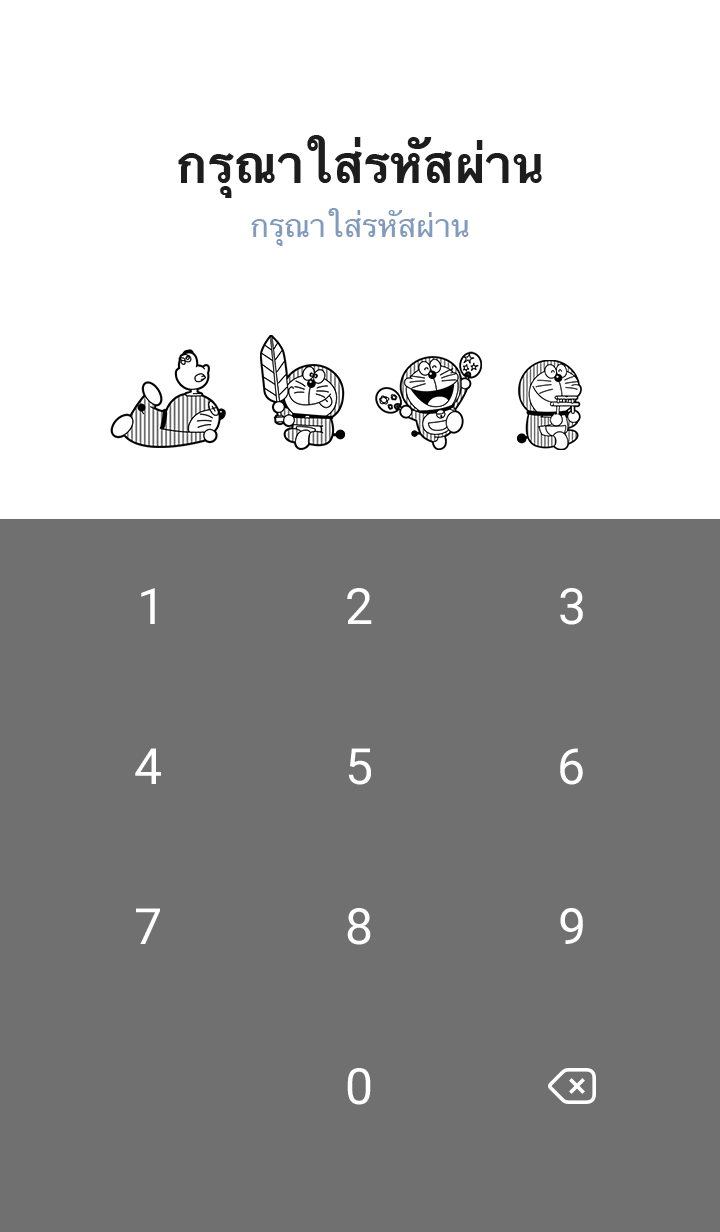The image size is (720, 1232).
Task: Tap the 6 key
Action: pyautogui.click(x=571, y=767)
